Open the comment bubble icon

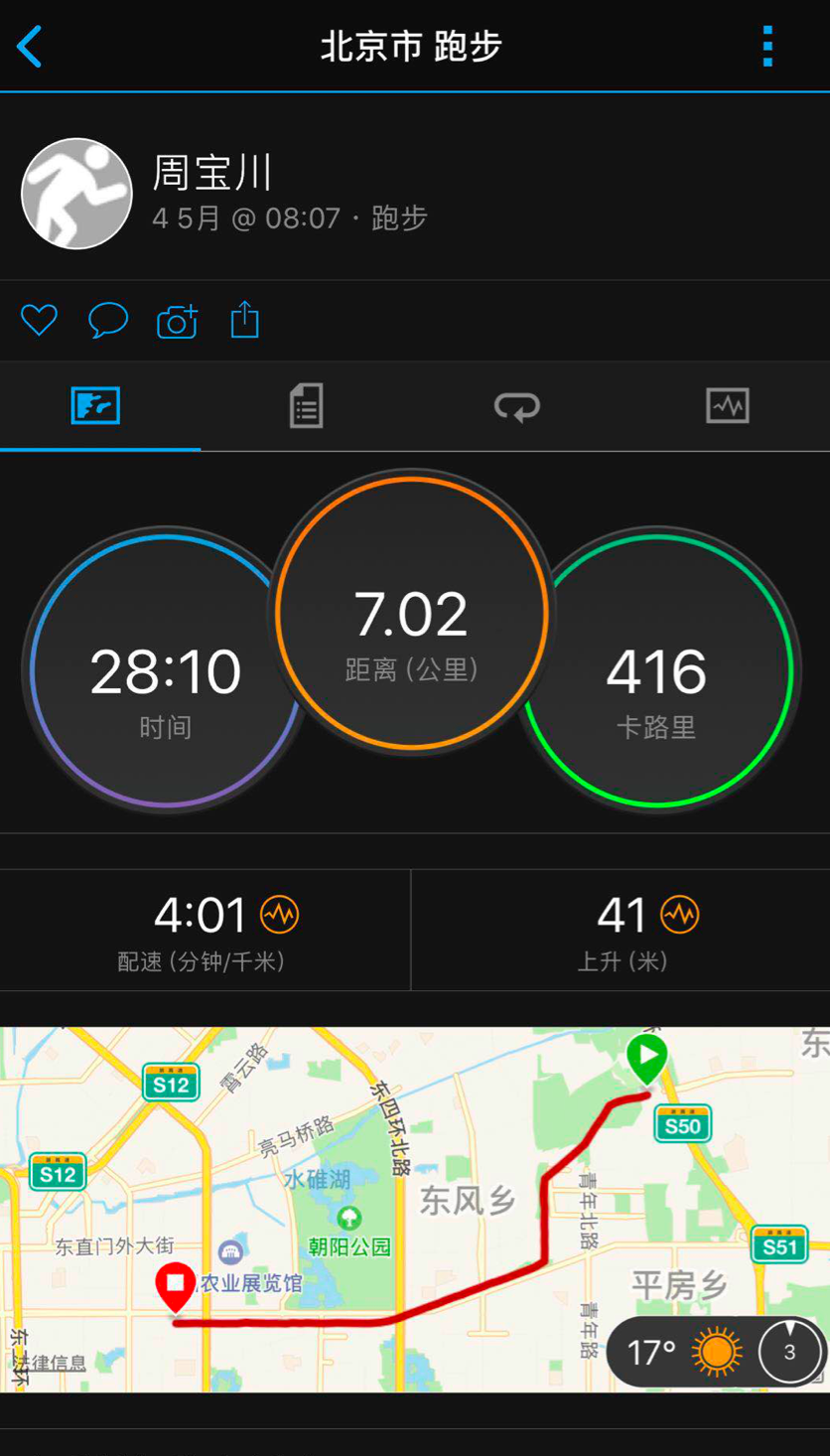click(108, 321)
